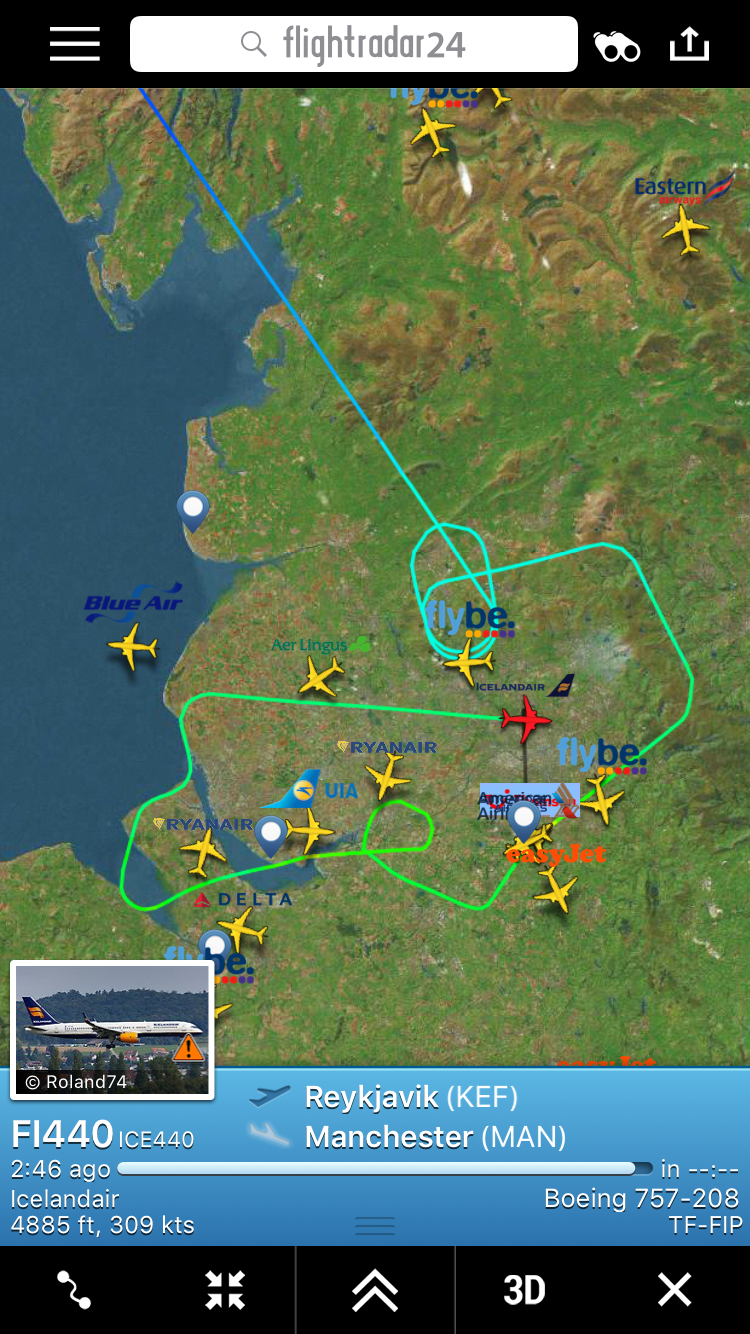This screenshot has width=750, height=1334.
Task: Select the Aer Lingus aircraft marker
Action: click(320, 677)
